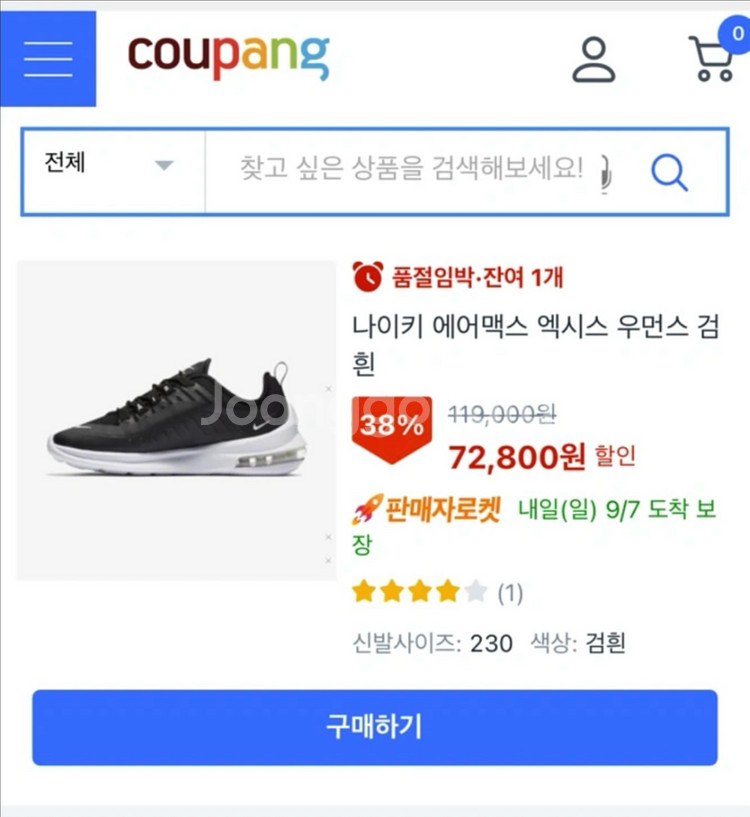Screen dimensions: 750x817
Task: Tap the magnifier search button
Action: click(x=669, y=172)
